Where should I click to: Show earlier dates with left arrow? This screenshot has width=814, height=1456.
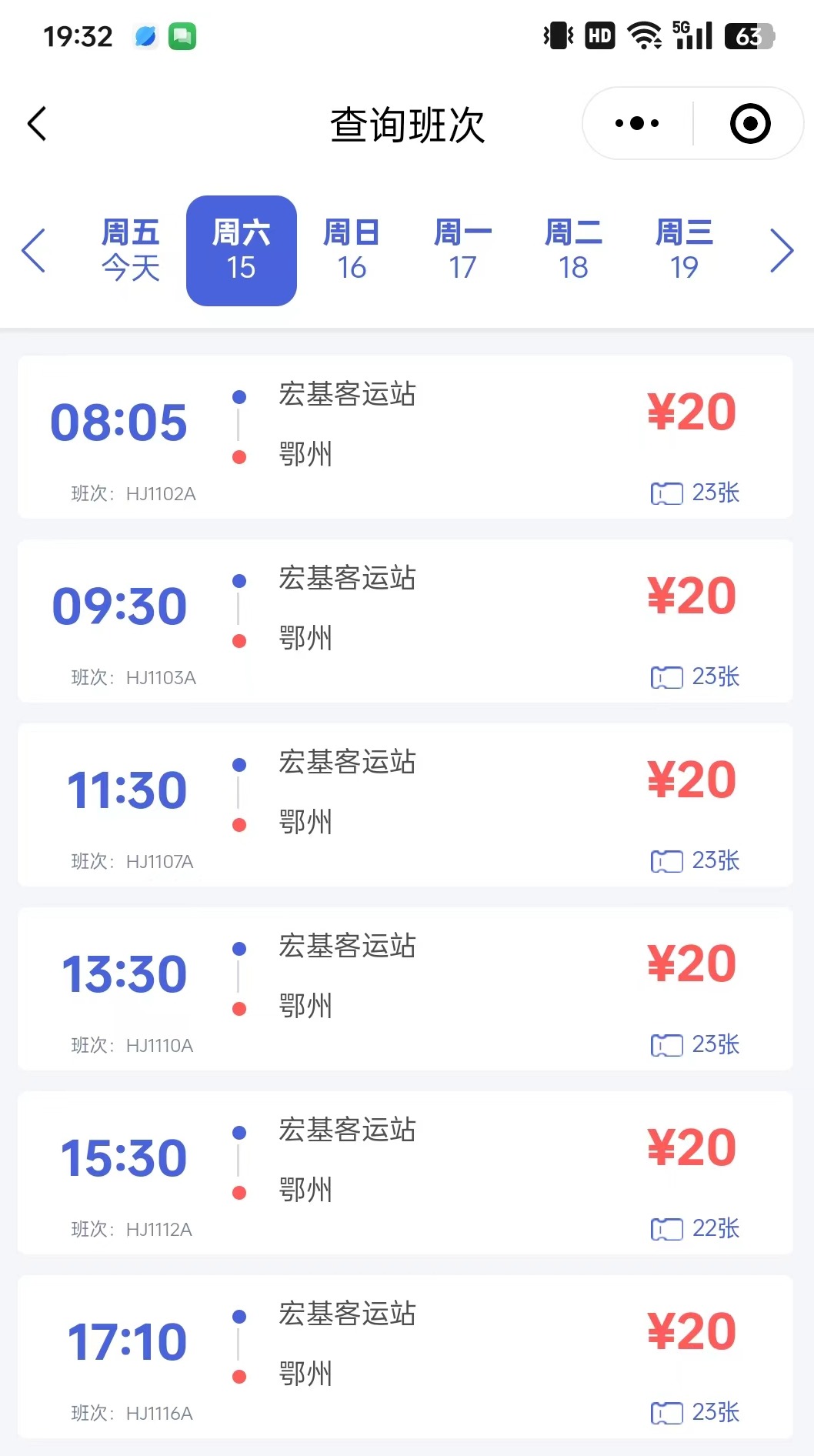click(x=34, y=251)
